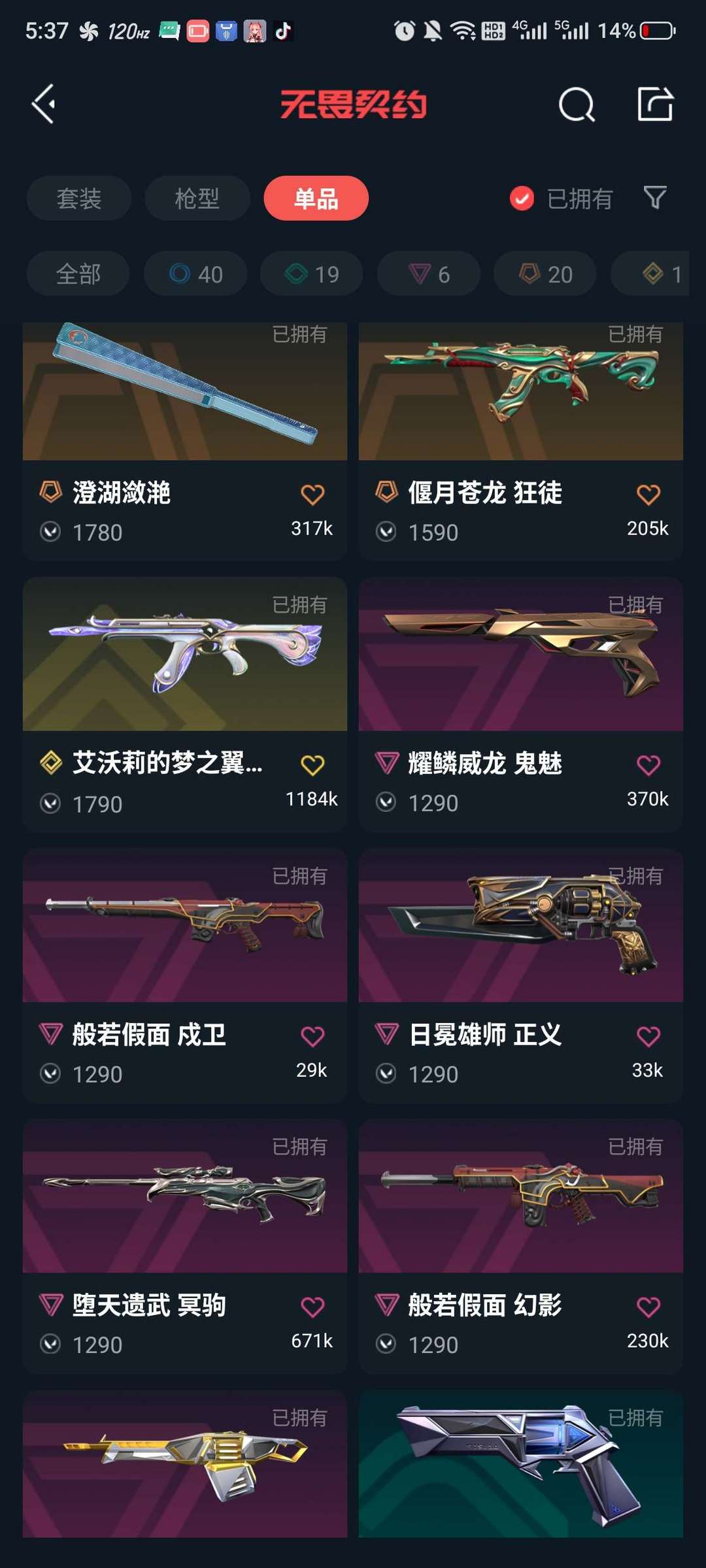Filter by the green tier chip 19
The width and height of the screenshot is (706, 1568).
point(312,274)
